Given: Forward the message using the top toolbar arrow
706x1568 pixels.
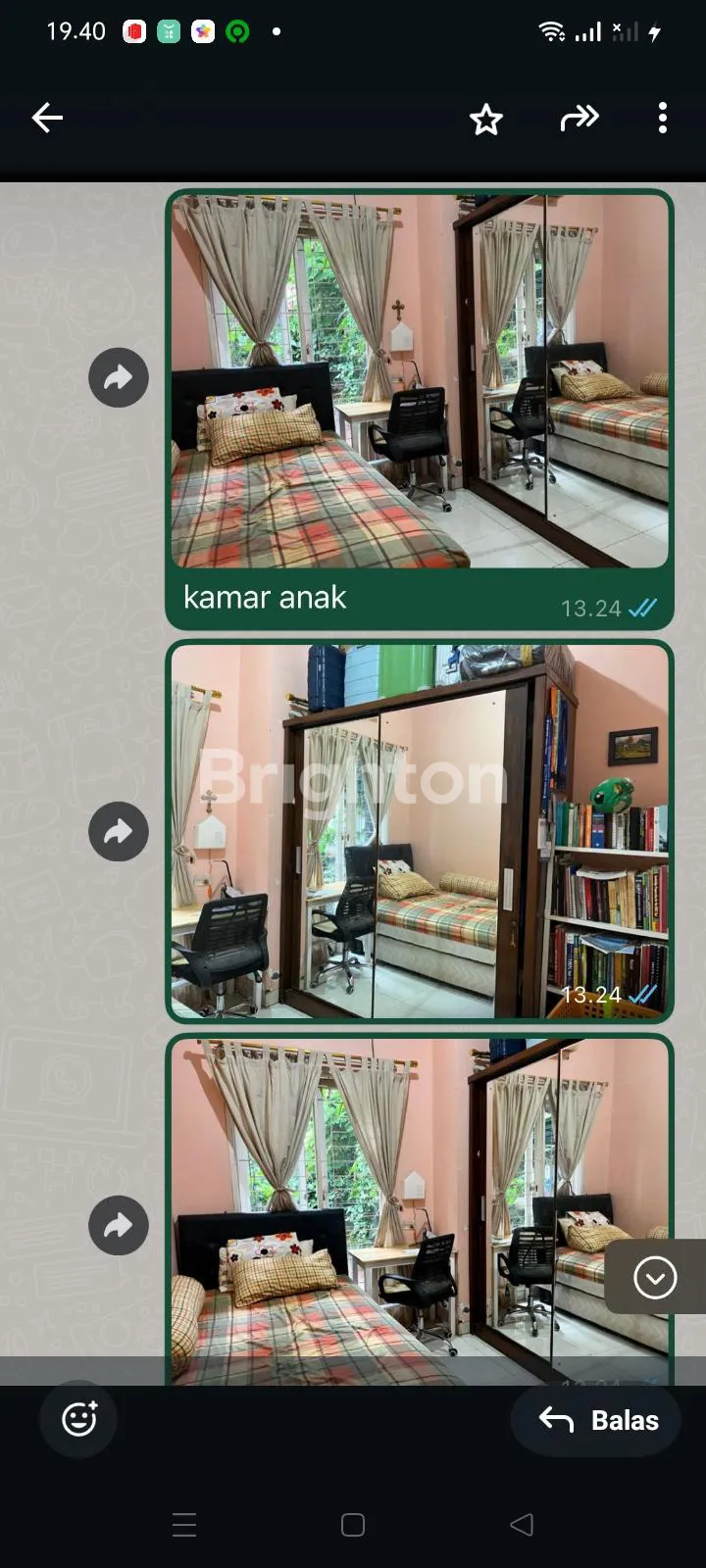Looking at the screenshot, I should [579, 119].
